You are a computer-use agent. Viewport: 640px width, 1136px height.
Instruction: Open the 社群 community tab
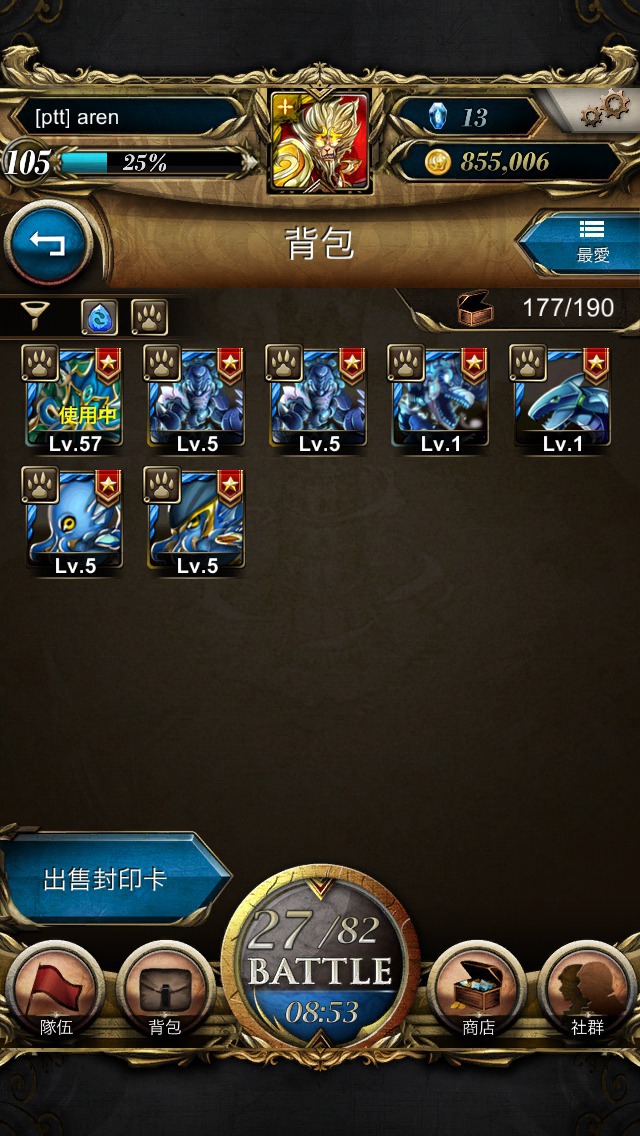coord(587,988)
